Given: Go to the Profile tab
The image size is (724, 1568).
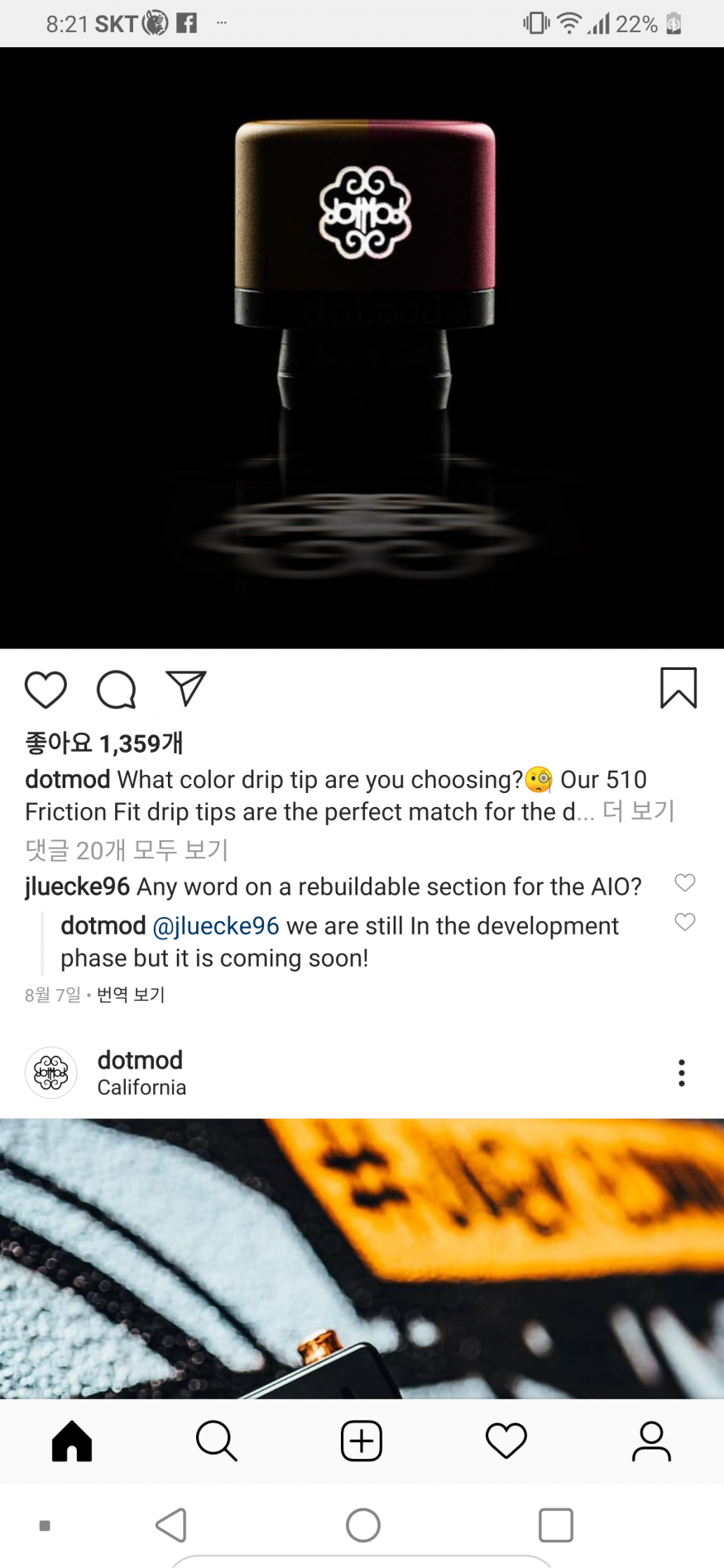Looking at the screenshot, I should [651, 1441].
